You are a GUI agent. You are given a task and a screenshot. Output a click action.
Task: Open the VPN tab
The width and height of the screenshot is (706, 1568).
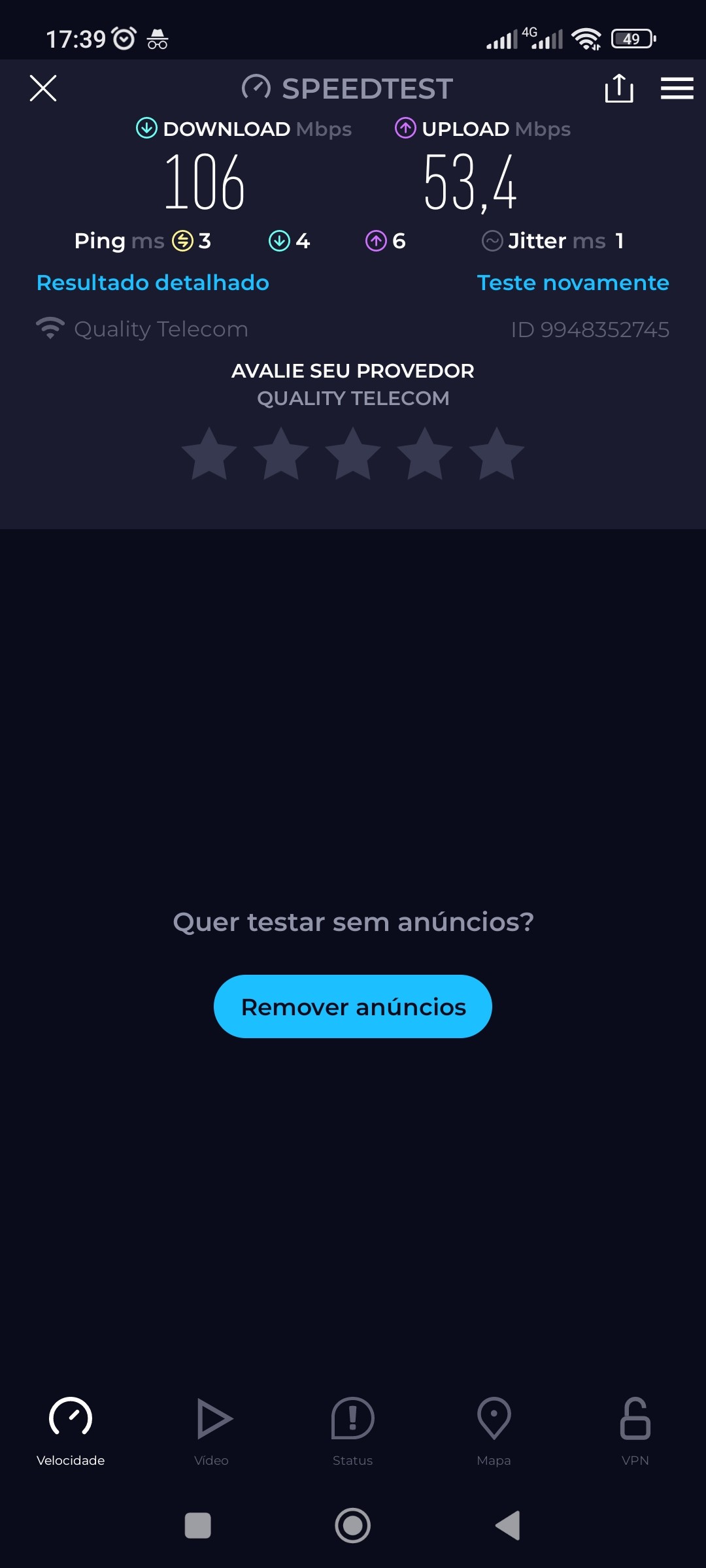(635, 1431)
